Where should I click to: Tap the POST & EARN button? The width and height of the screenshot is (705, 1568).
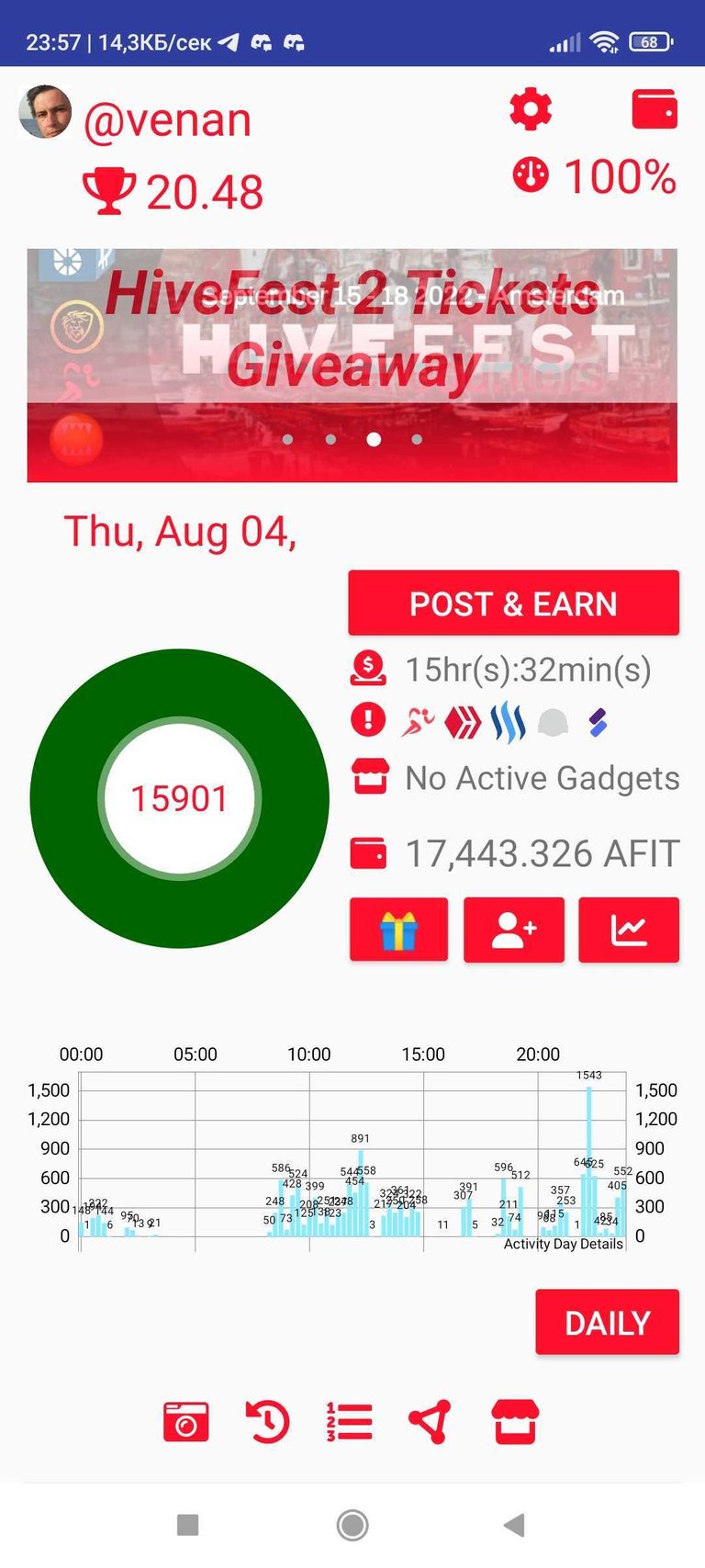(x=513, y=603)
